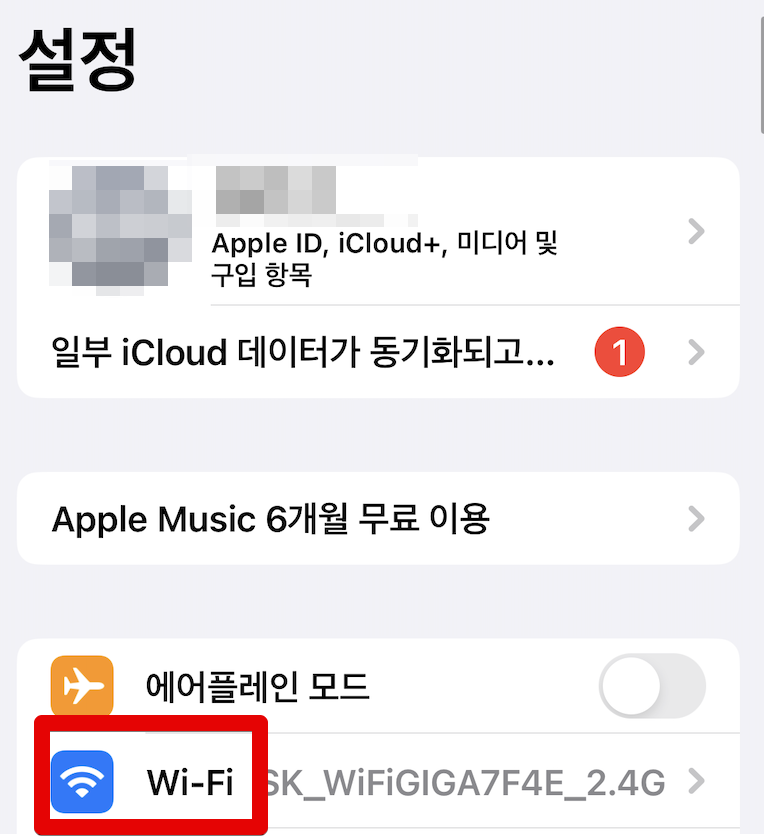This screenshot has width=764, height=839.
Task: Open the iCloud sync warning via its chevron
Action: pyautogui.click(x=696, y=352)
